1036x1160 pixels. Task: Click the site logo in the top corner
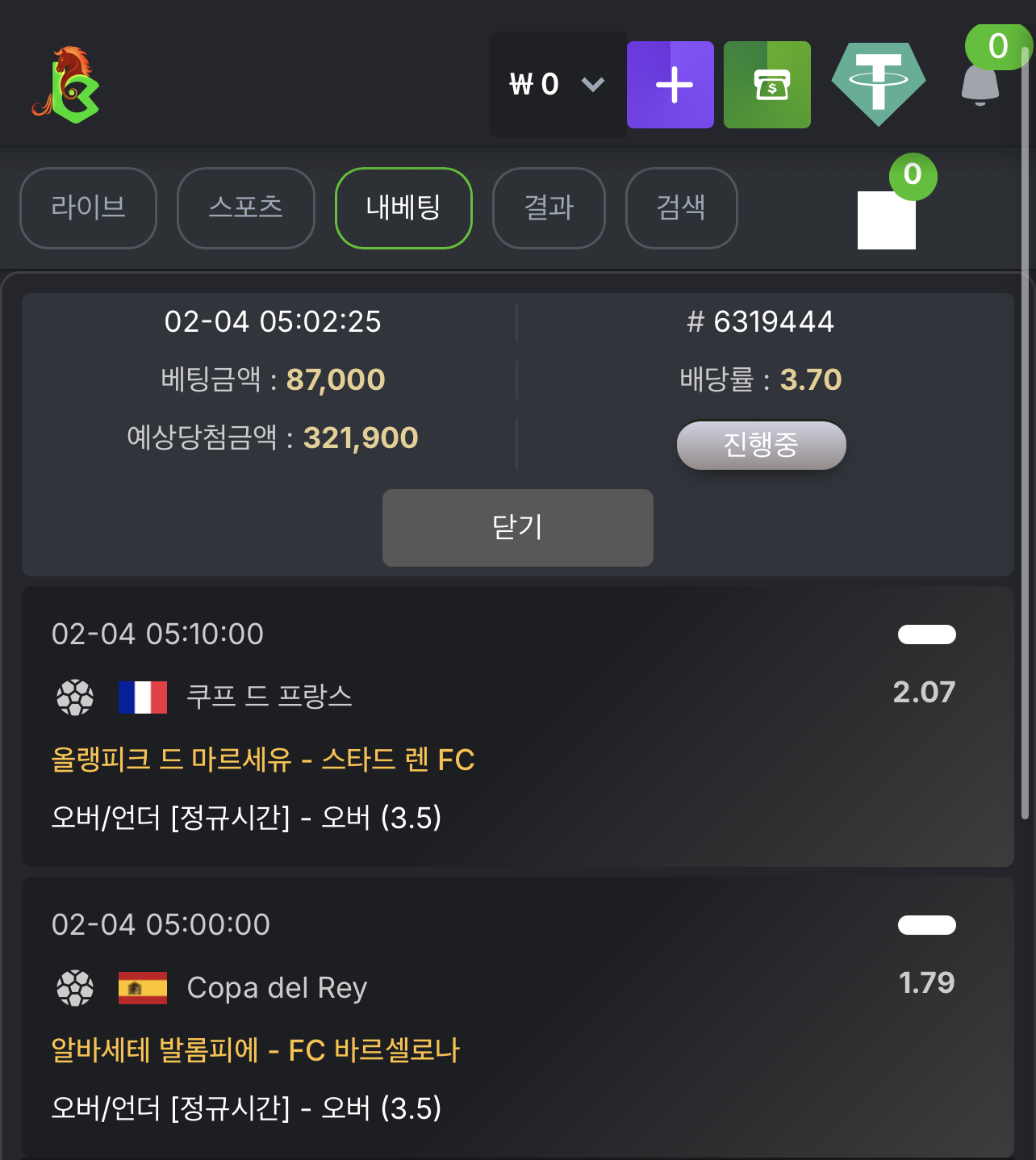pos(68,83)
